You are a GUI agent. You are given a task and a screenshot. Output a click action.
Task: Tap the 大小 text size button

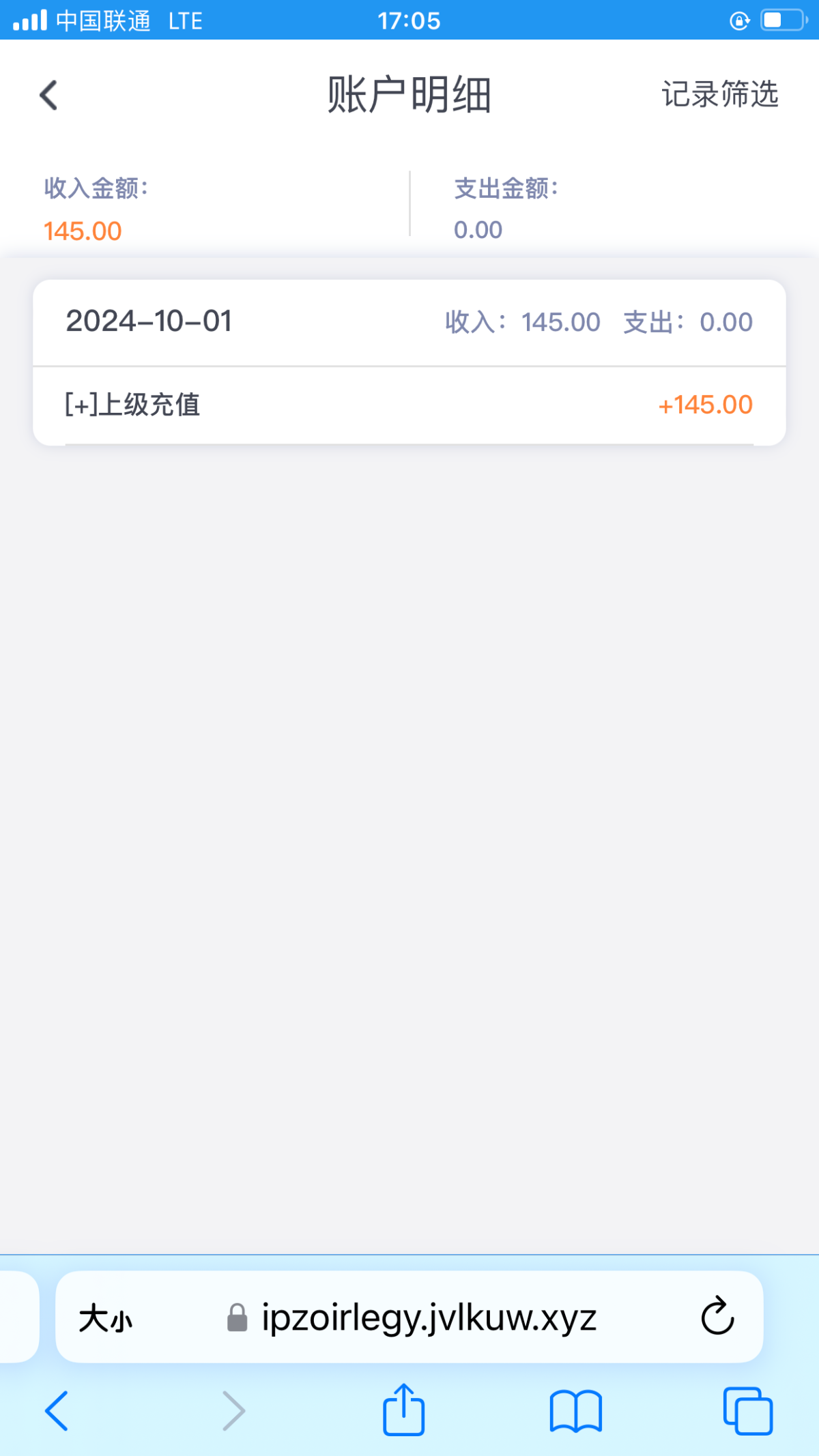[105, 1318]
